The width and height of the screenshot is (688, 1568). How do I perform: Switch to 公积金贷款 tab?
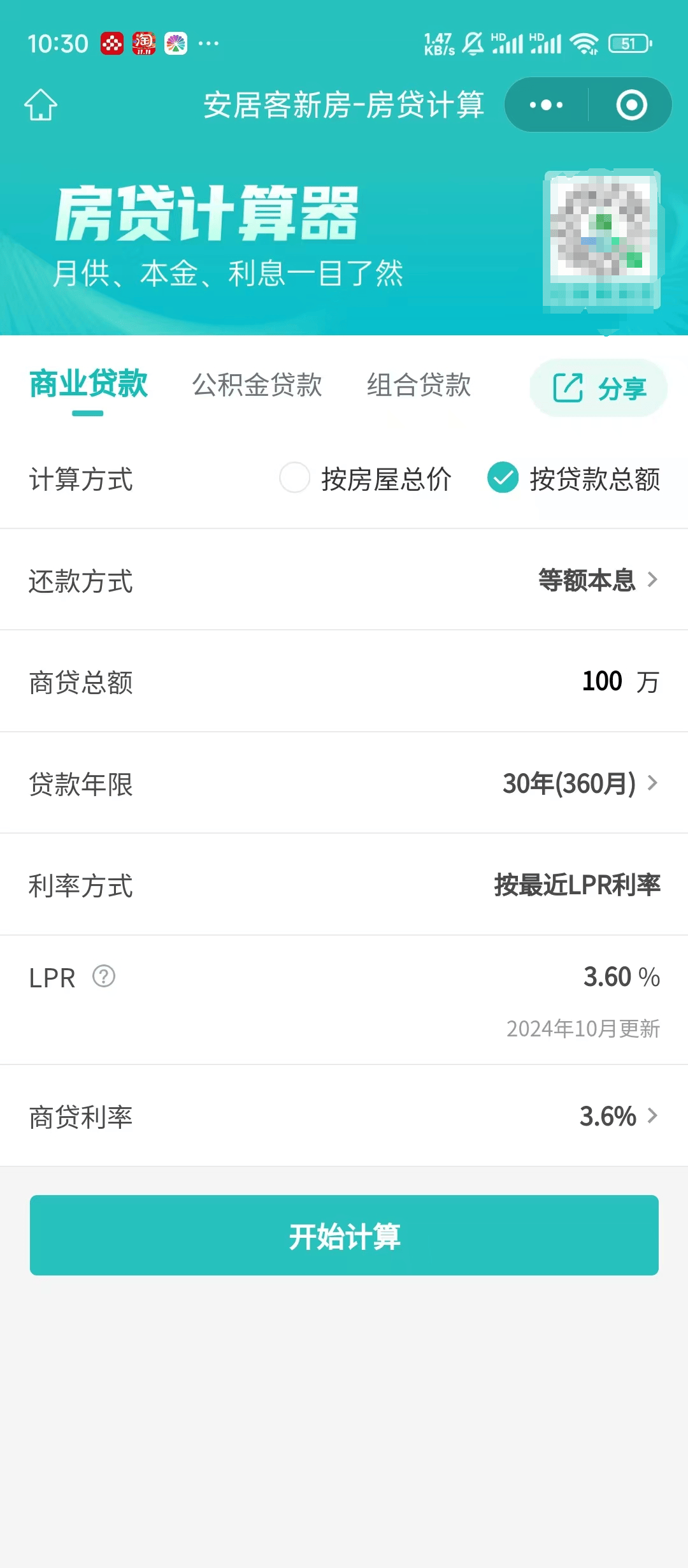click(257, 385)
